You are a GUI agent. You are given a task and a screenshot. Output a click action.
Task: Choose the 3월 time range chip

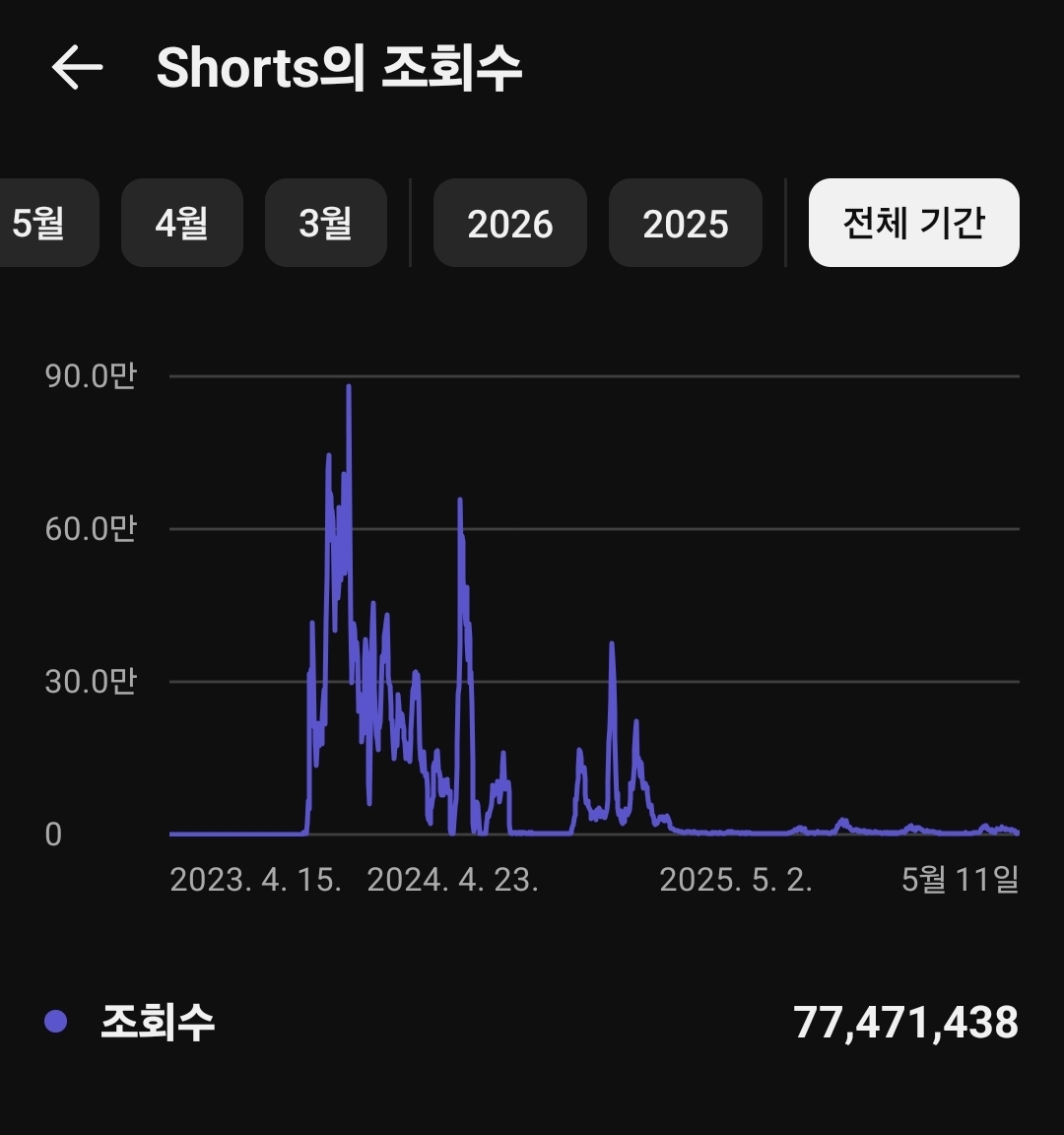pyautogui.click(x=326, y=223)
